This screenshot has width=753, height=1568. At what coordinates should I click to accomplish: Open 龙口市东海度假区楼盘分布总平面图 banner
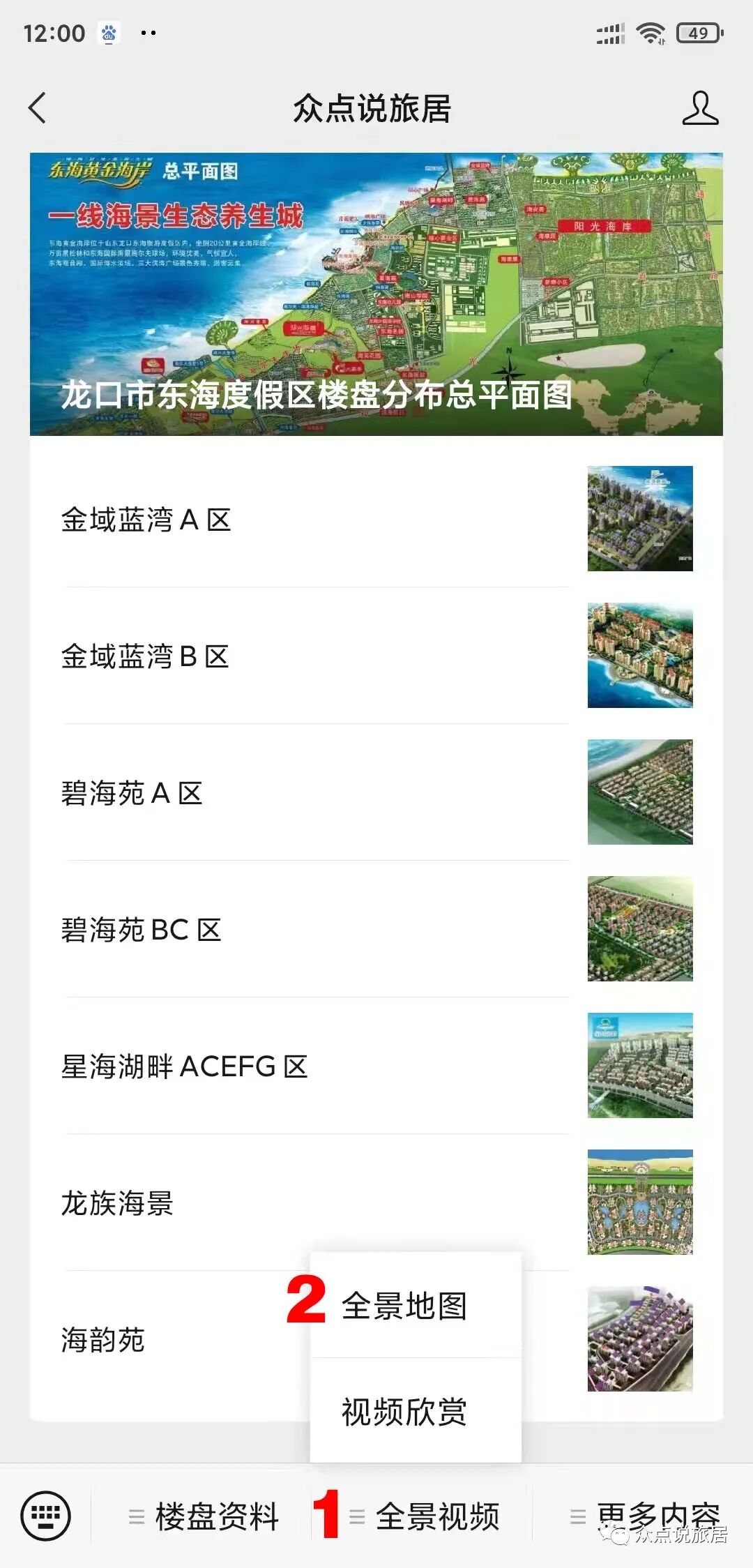(x=376, y=294)
